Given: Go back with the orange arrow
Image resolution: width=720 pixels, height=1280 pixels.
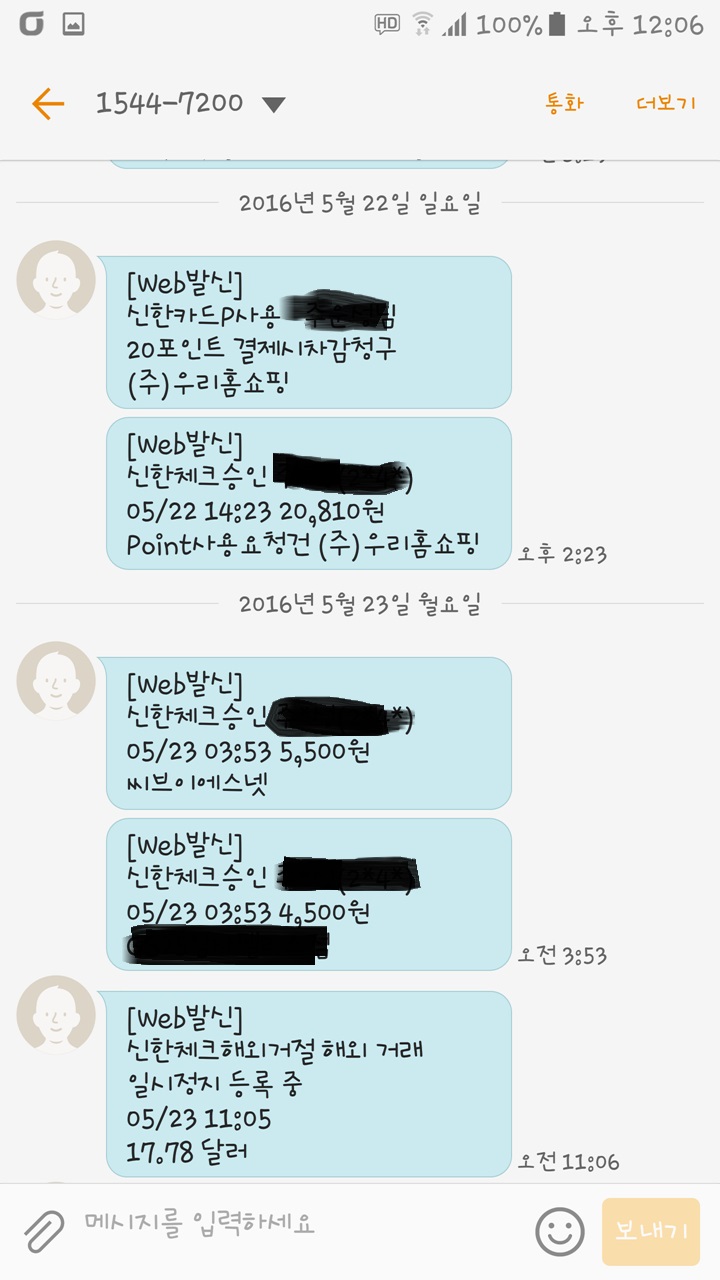Looking at the screenshot, I should coord(47,103).
